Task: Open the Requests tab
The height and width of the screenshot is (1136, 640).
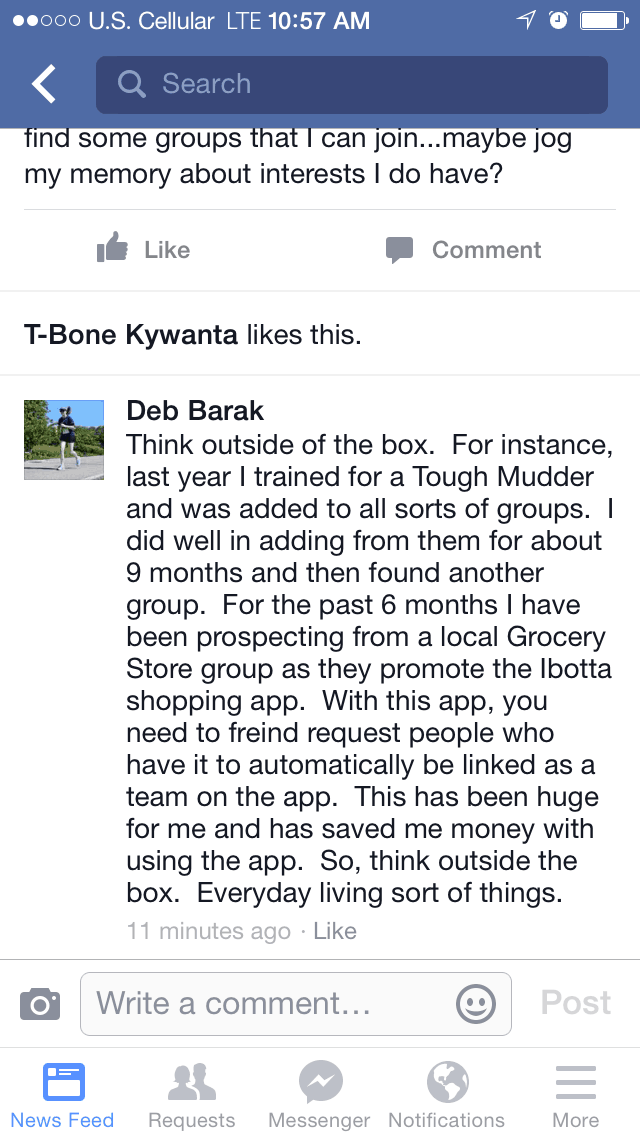Action: pyautogui.click(x=192, y=1095)
